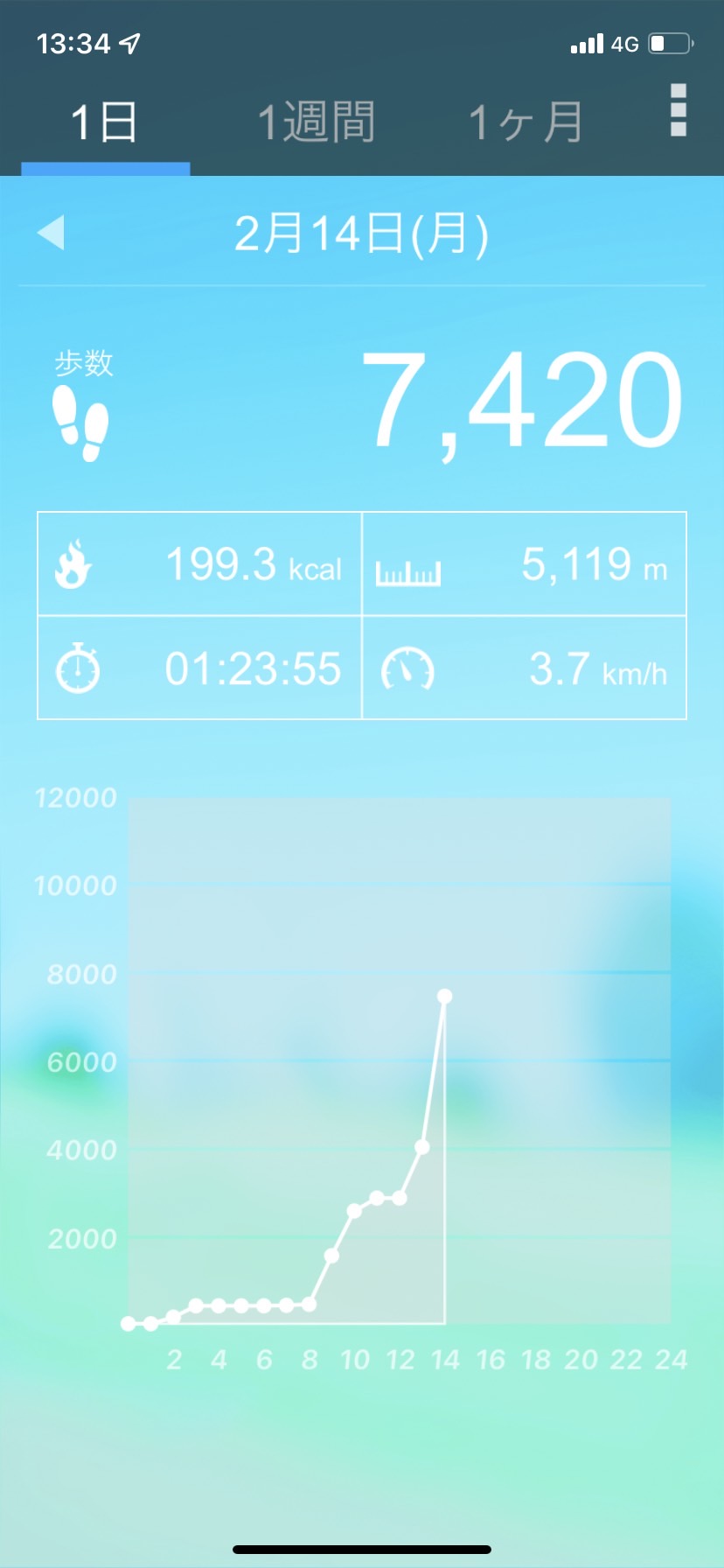Go to the previous day arrow
The height and width of the screenshot is (1568, 724).
pos(51,233)
